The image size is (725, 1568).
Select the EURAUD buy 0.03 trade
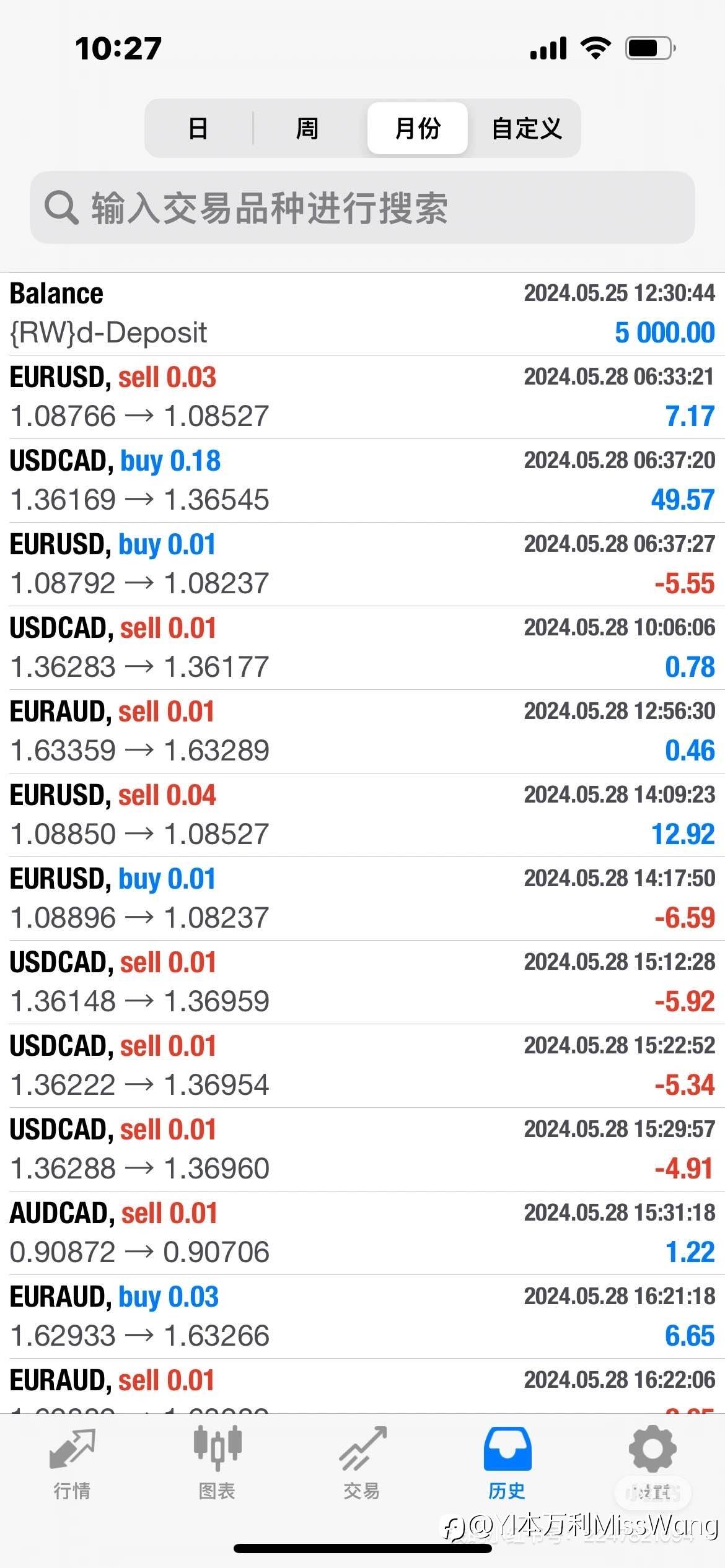tap(362, 1317)
